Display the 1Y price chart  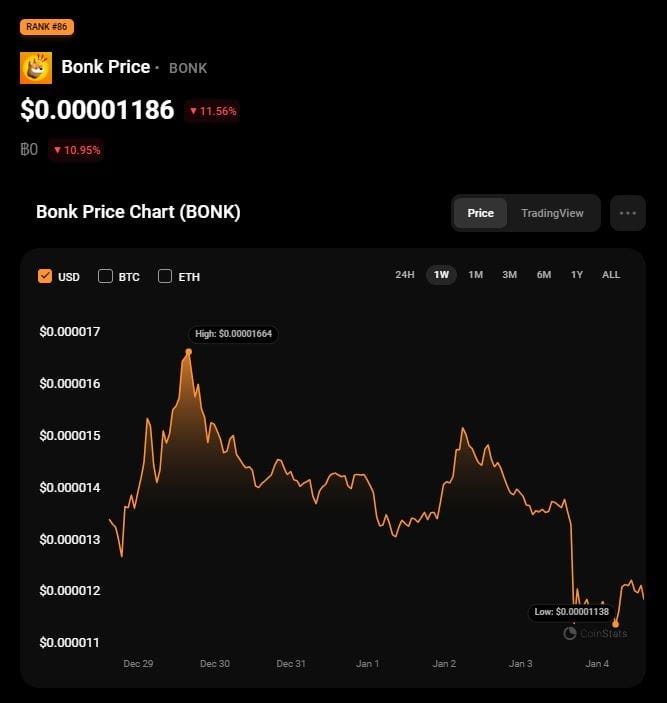577,275
